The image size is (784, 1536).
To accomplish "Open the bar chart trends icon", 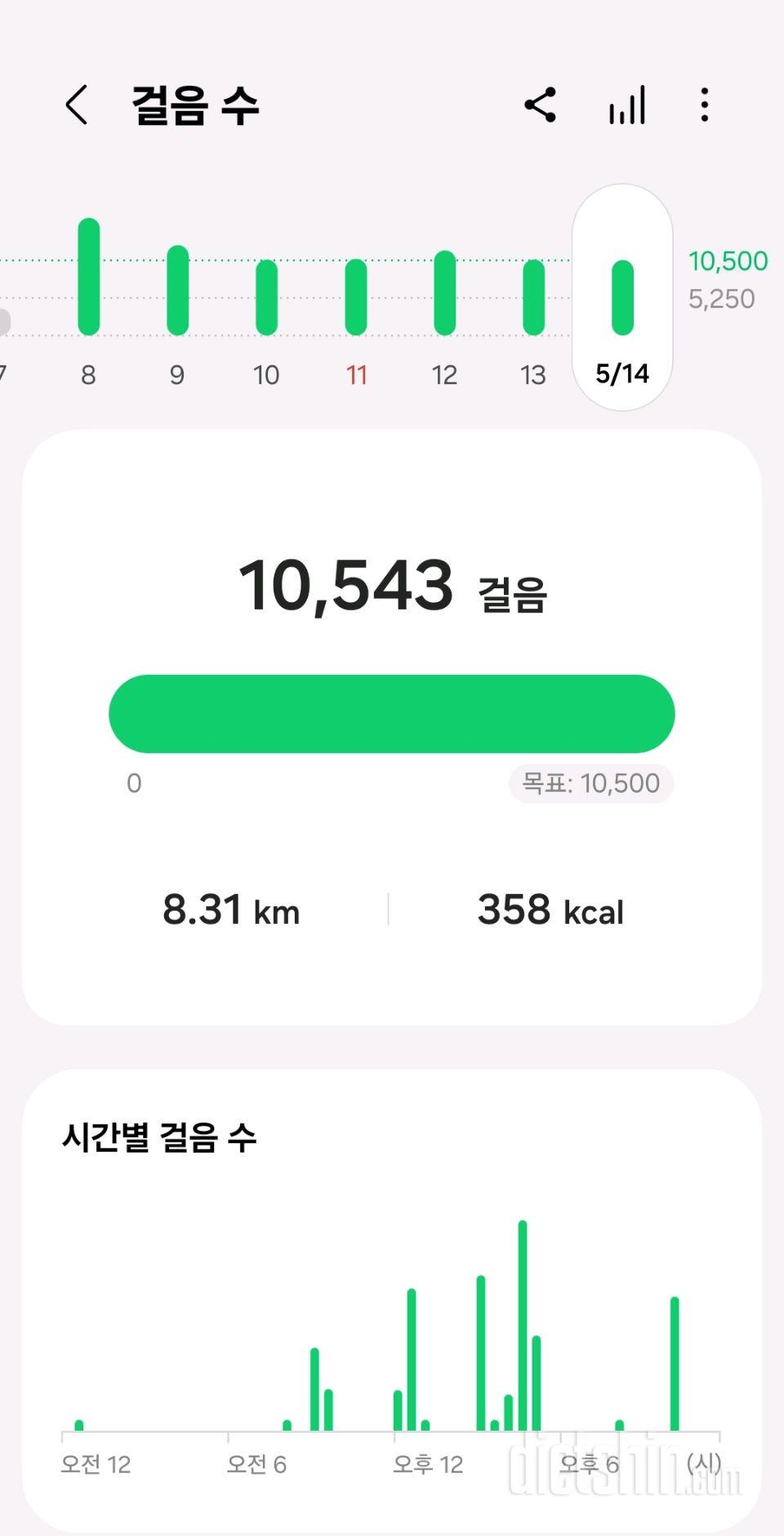I will 627,105.
